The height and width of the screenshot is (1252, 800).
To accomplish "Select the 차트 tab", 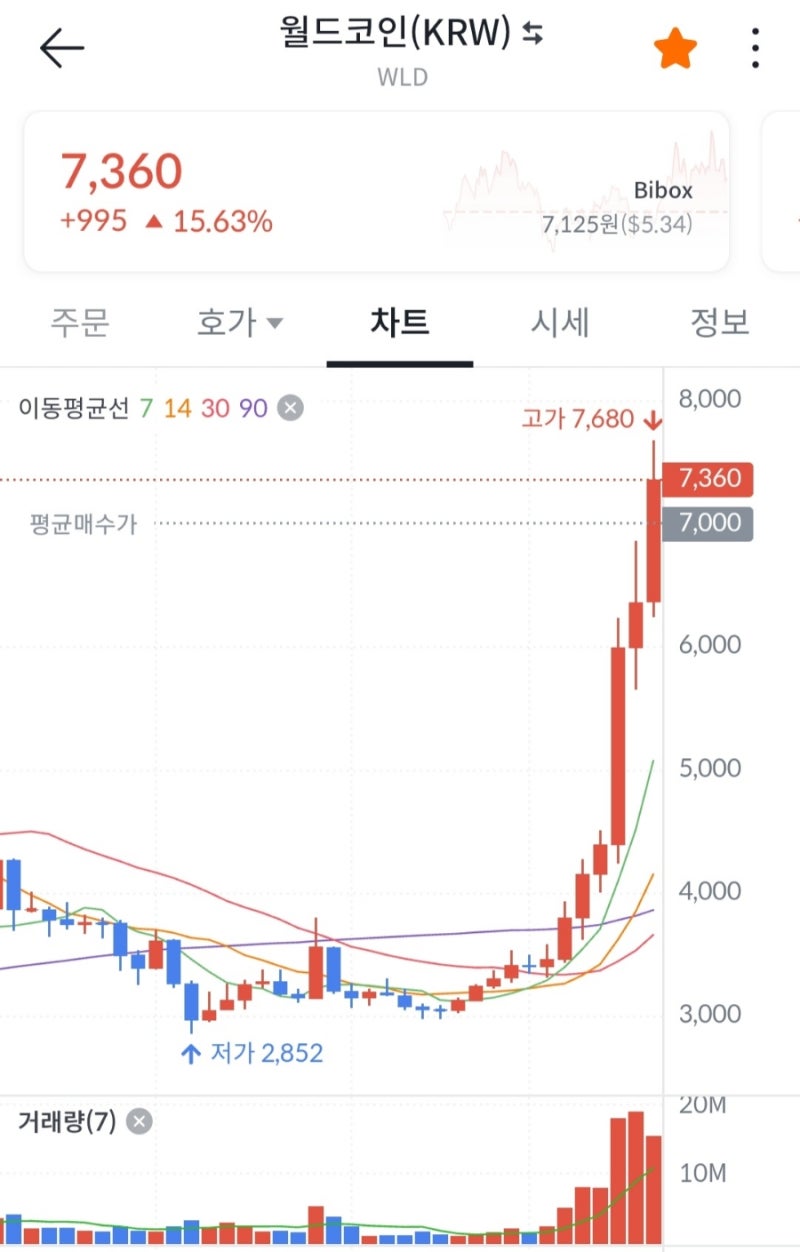I will pos(400,321).
